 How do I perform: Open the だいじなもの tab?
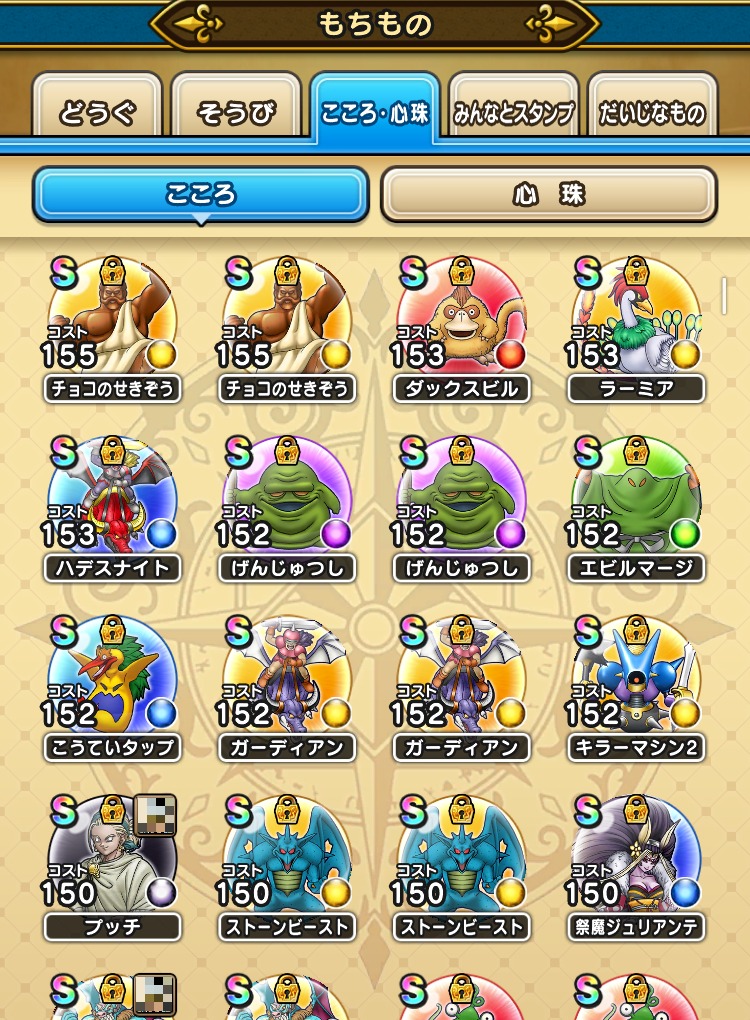pyautogui.click(x=651, y=112)
